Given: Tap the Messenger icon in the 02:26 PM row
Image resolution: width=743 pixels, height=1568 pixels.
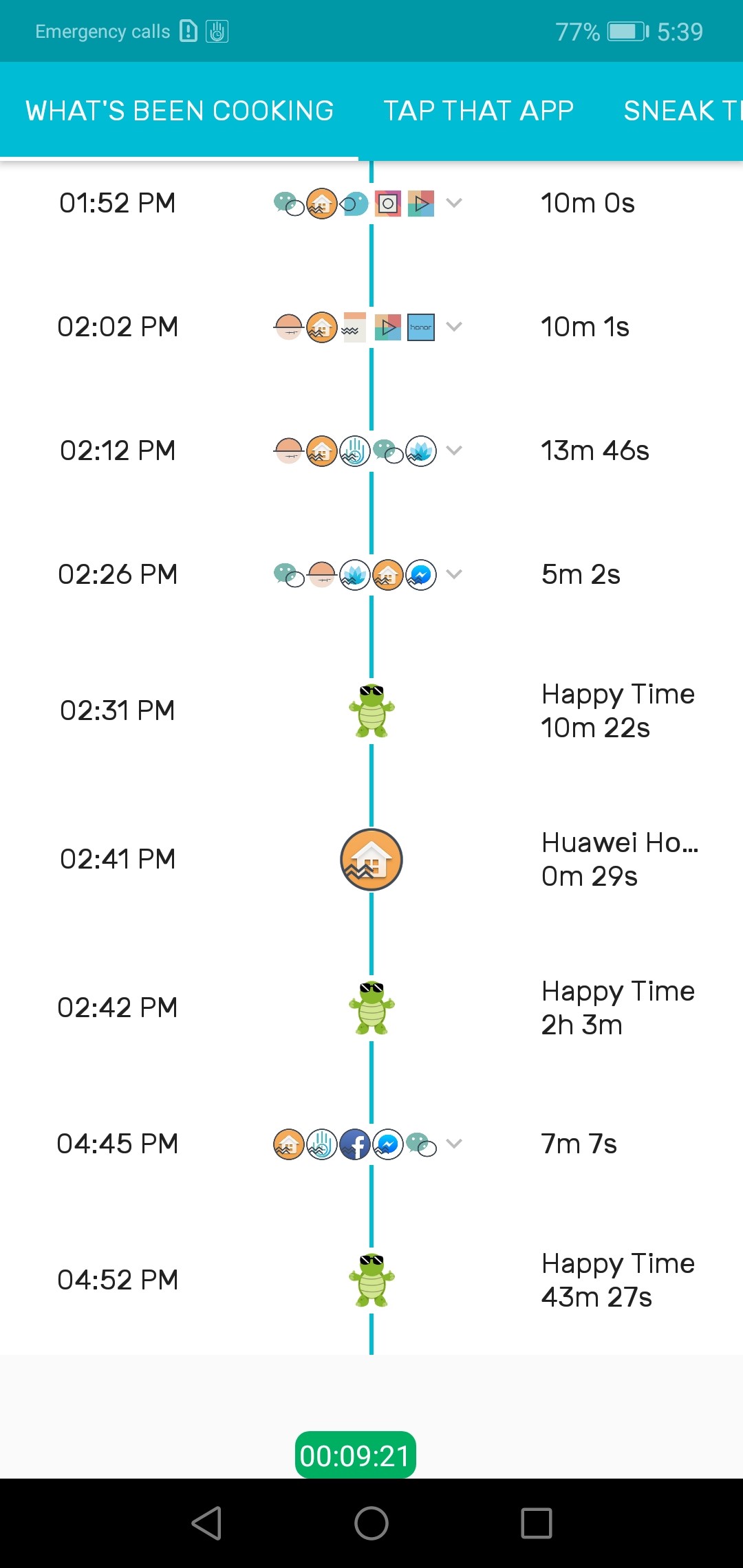Looking at the screenshot, I should click(422, 575).
